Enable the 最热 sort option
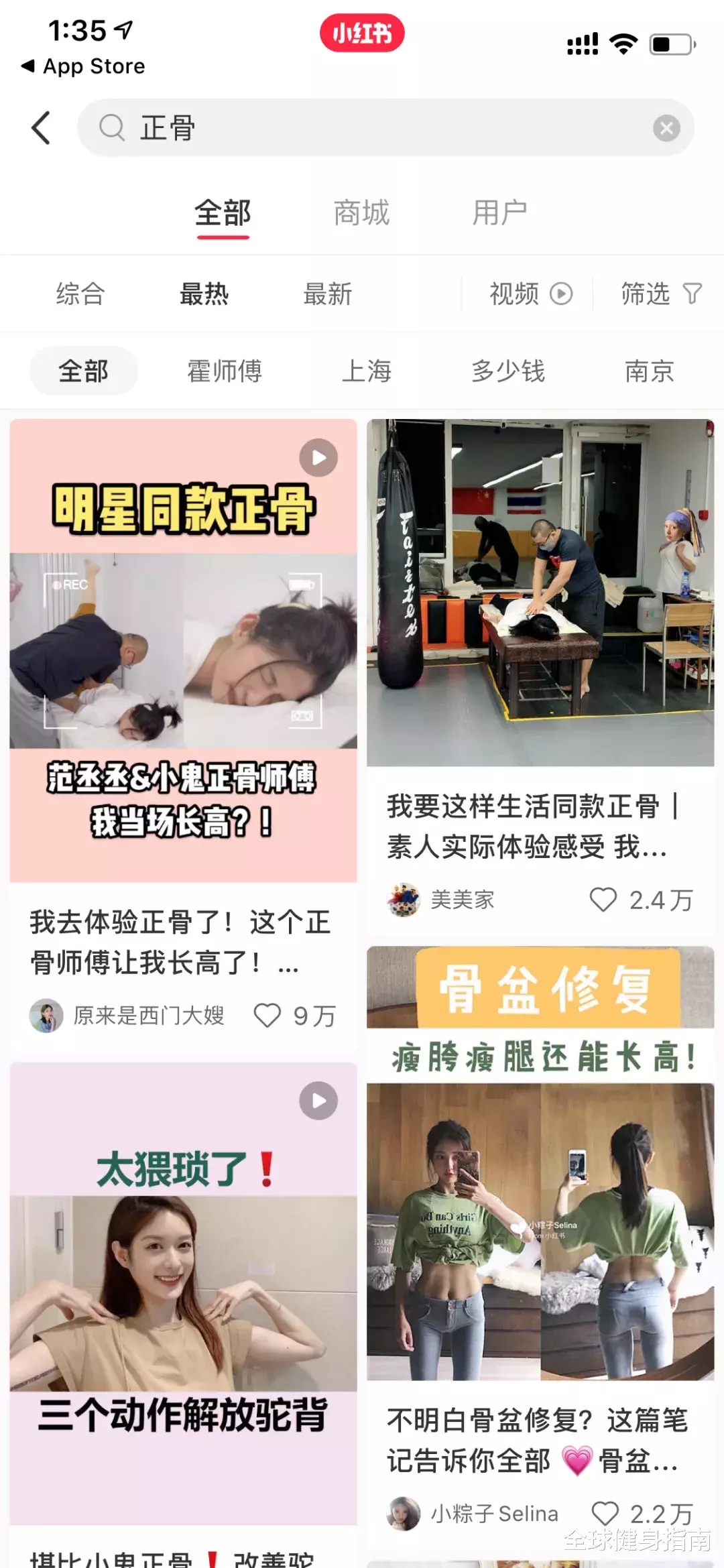724x1568 pixels. [x=205, y=294]
